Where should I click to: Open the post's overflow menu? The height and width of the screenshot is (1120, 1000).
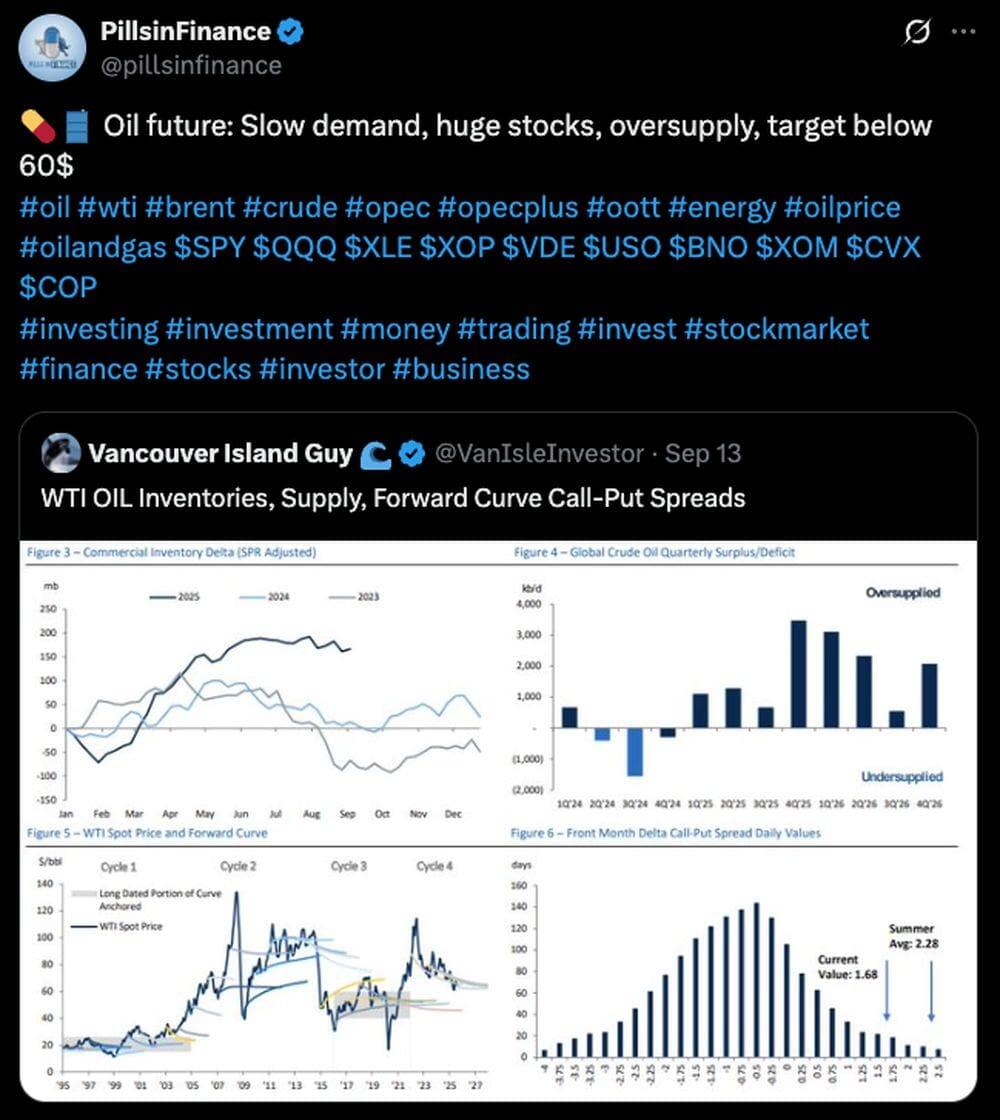(963, 32)
